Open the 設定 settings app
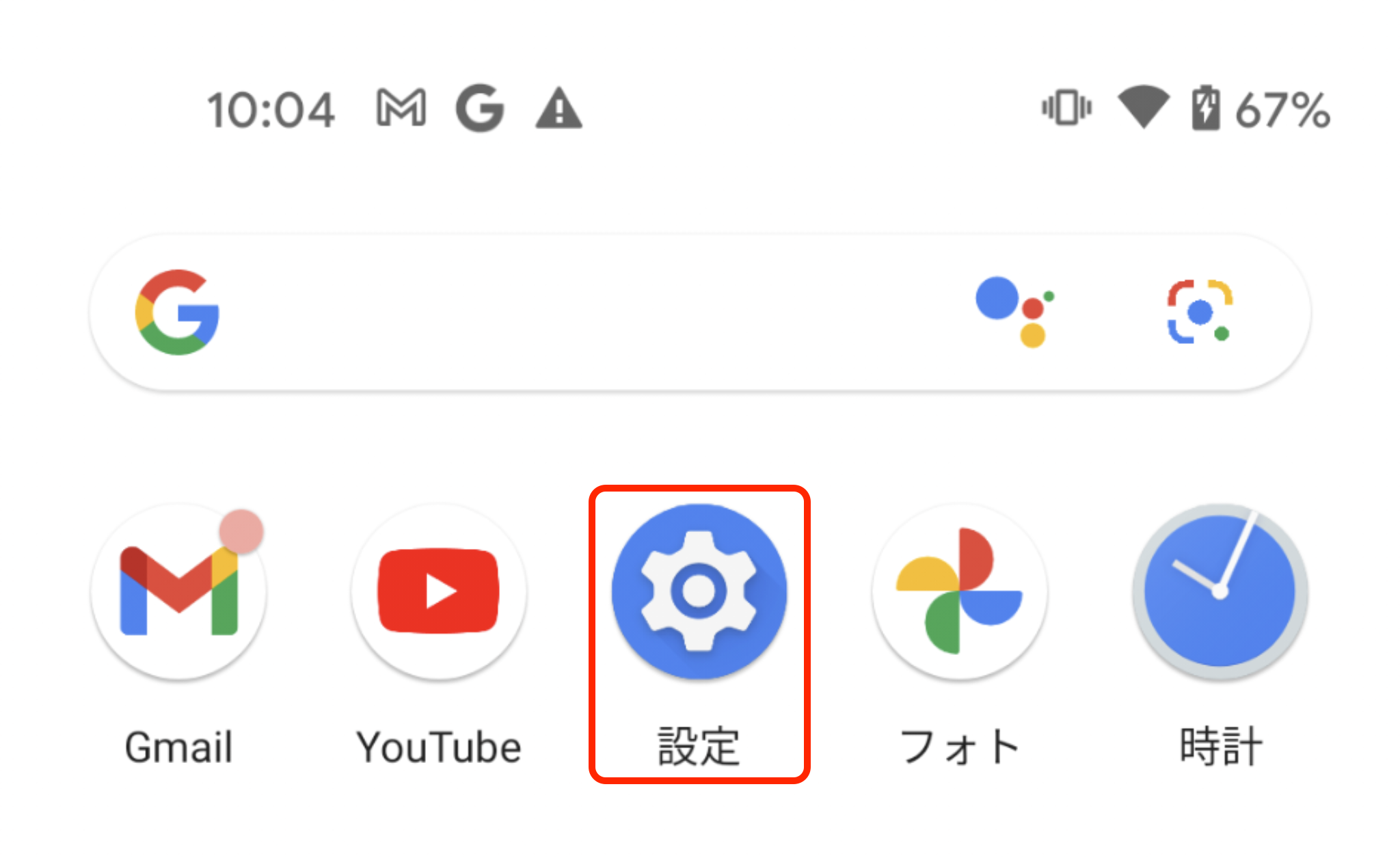 (699, 592)
